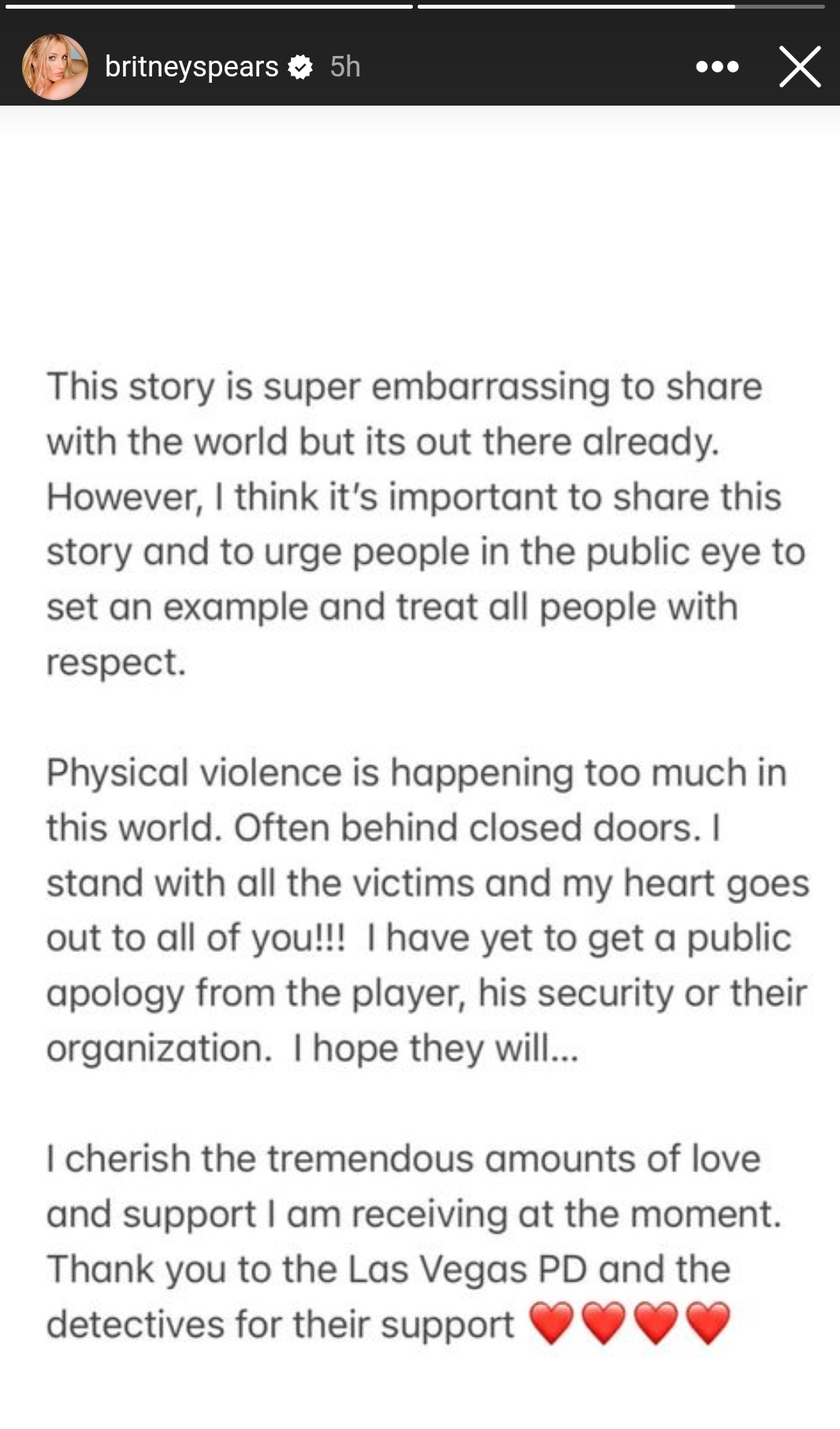
Task: Open britneyspears profile picture
Action: (54, 67)
